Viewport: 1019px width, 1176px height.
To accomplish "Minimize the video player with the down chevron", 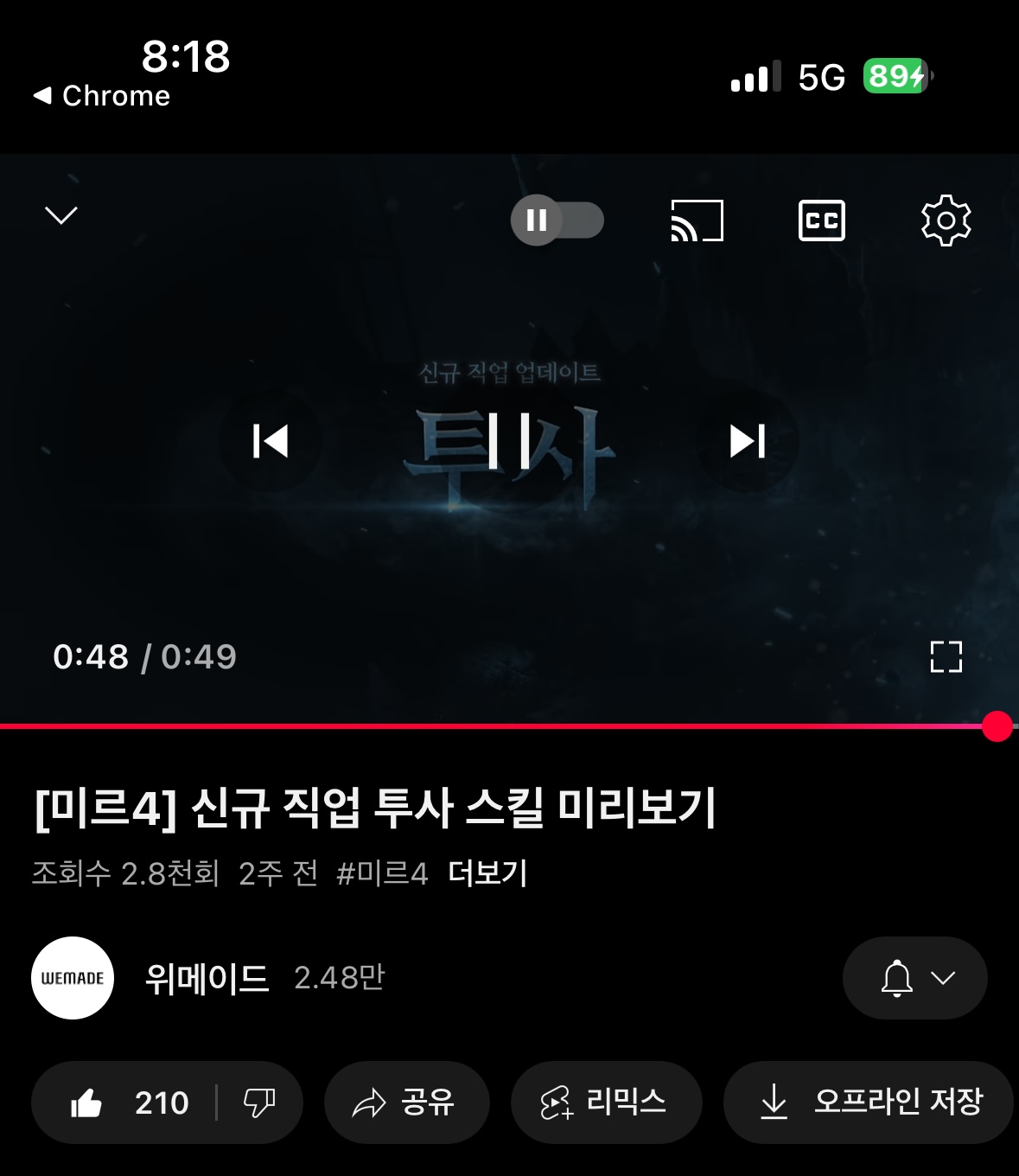I will 61,214.
